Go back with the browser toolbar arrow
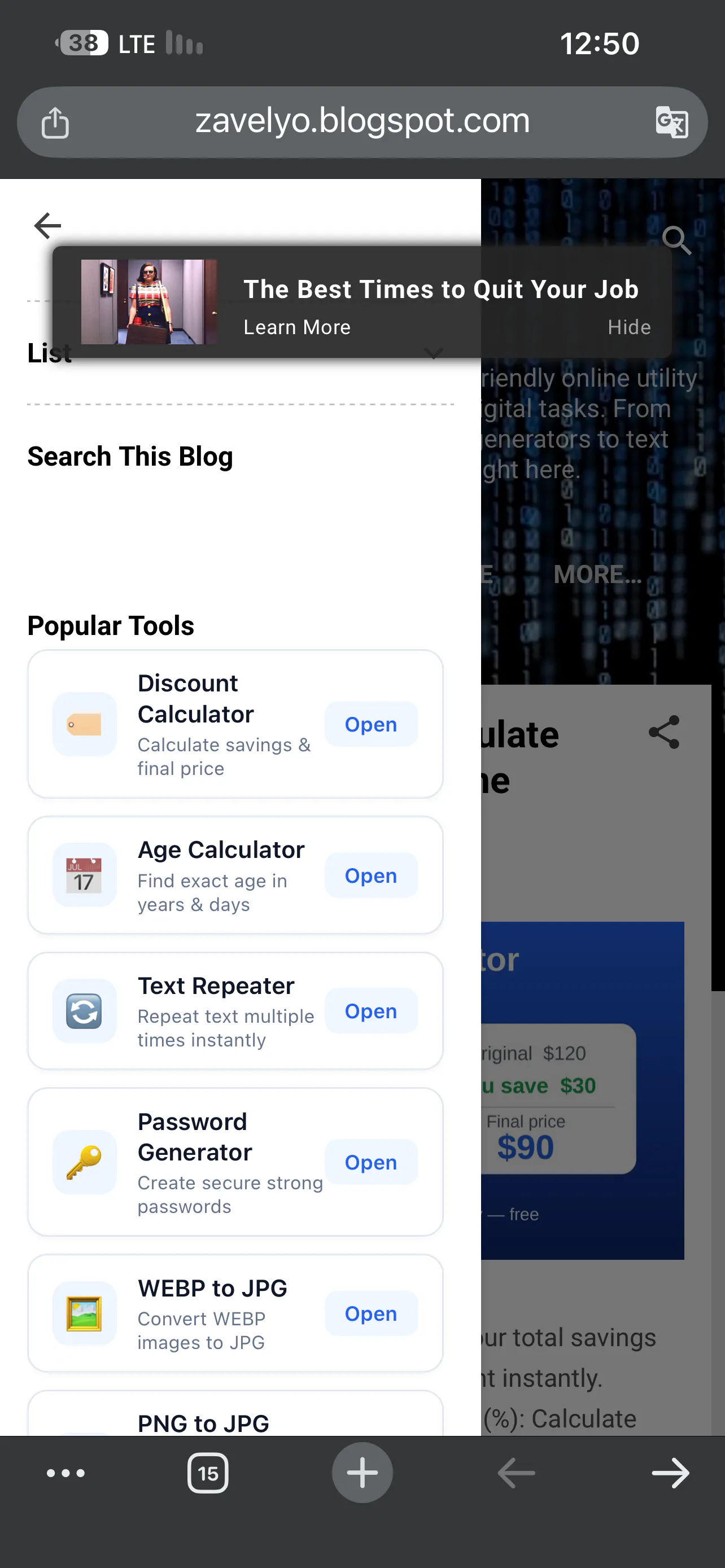The image size is (725, 1568). tap(516, 1473)
